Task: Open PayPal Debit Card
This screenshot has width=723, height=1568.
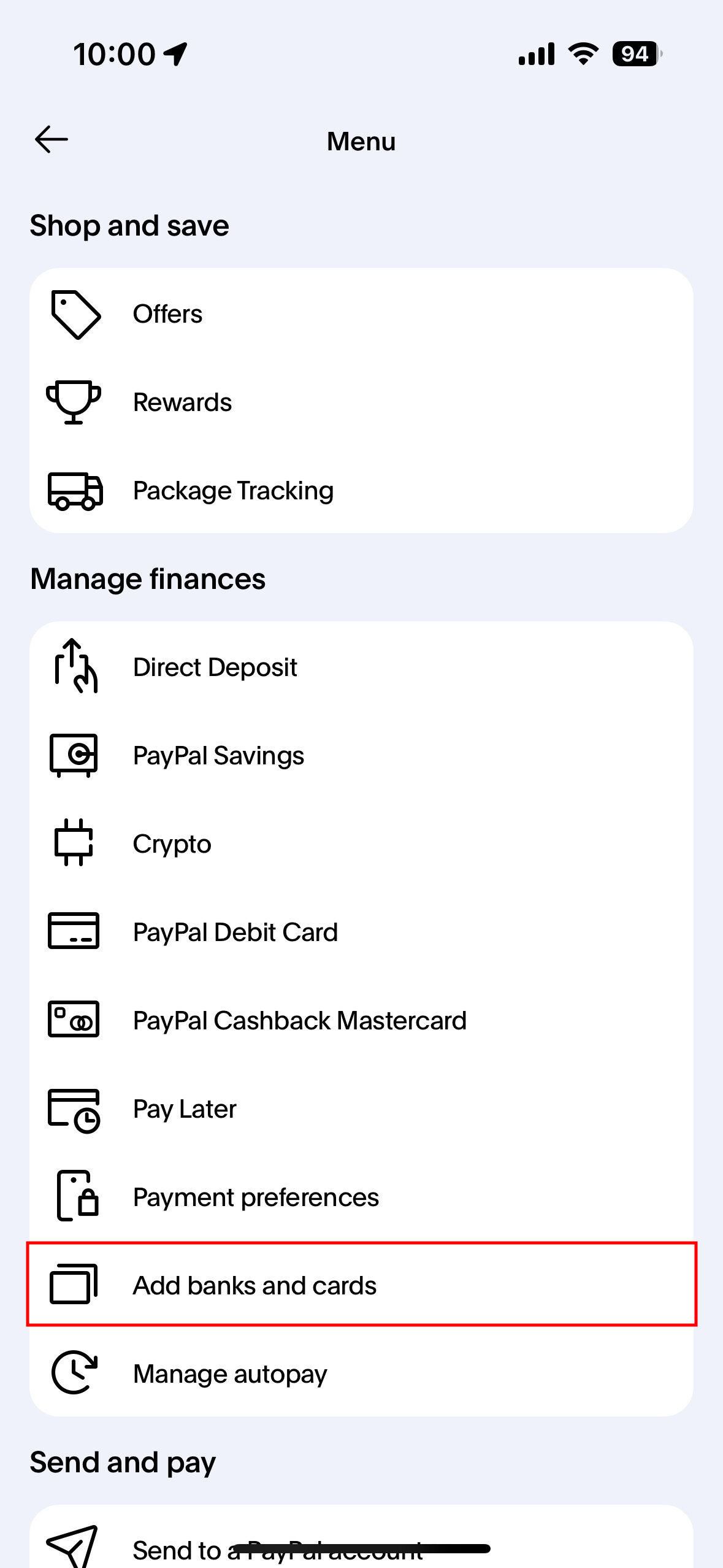Action: click(x=361, y=932)
